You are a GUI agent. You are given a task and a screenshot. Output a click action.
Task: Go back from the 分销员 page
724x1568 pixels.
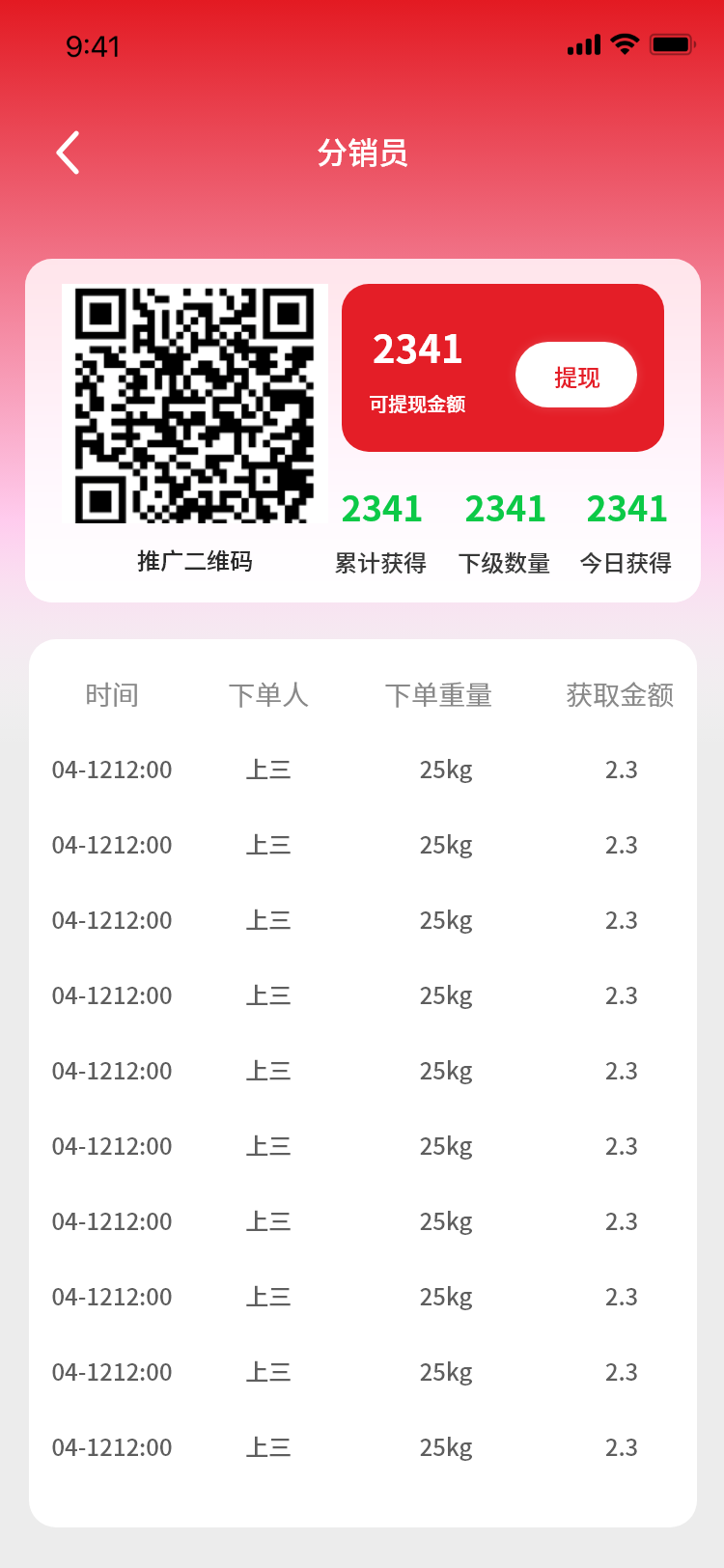point(68,153)
